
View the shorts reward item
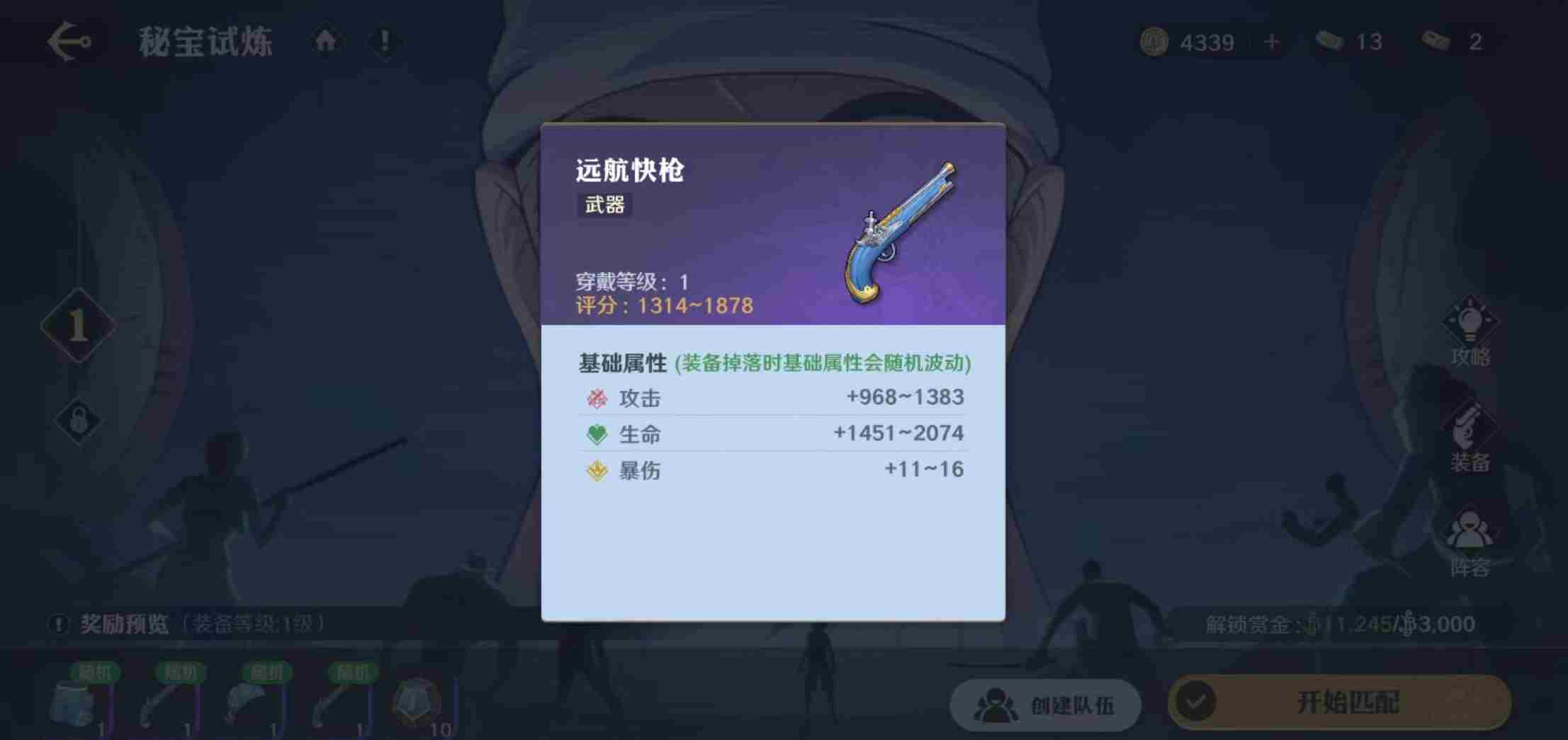point(76,702)
